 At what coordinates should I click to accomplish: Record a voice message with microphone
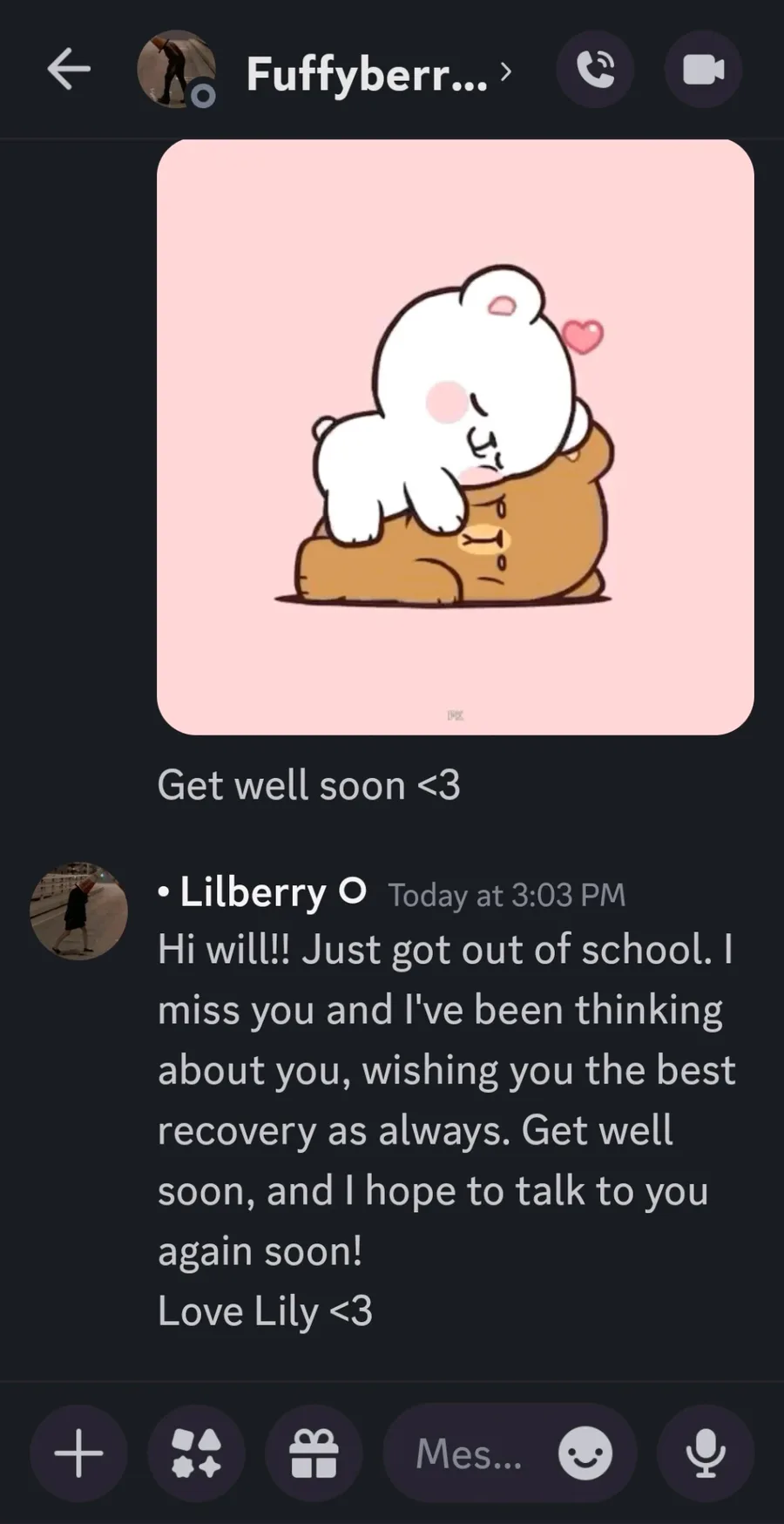pos(706,1453)
